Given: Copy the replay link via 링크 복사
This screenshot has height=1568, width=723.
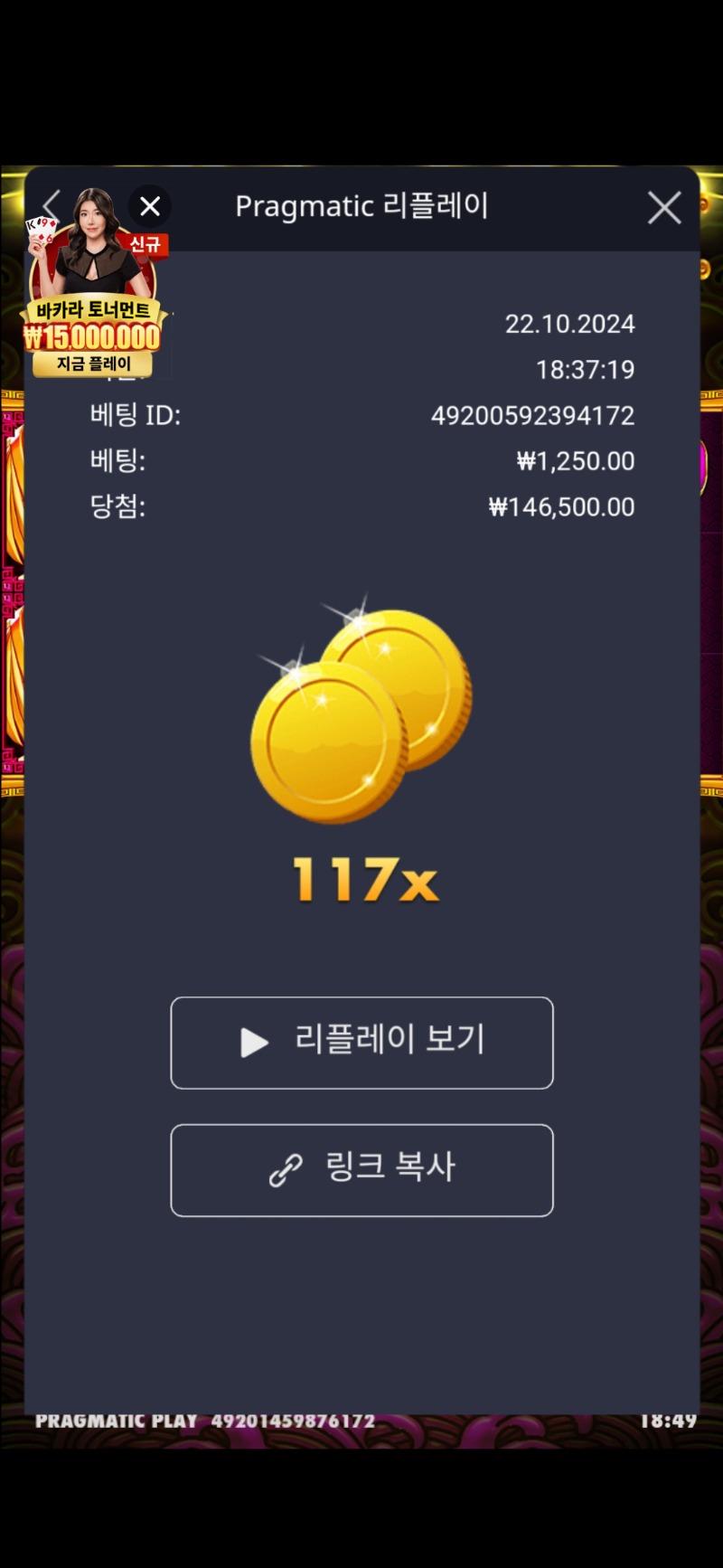Looking at the screenshot, I should click(x=361, y=1170).
